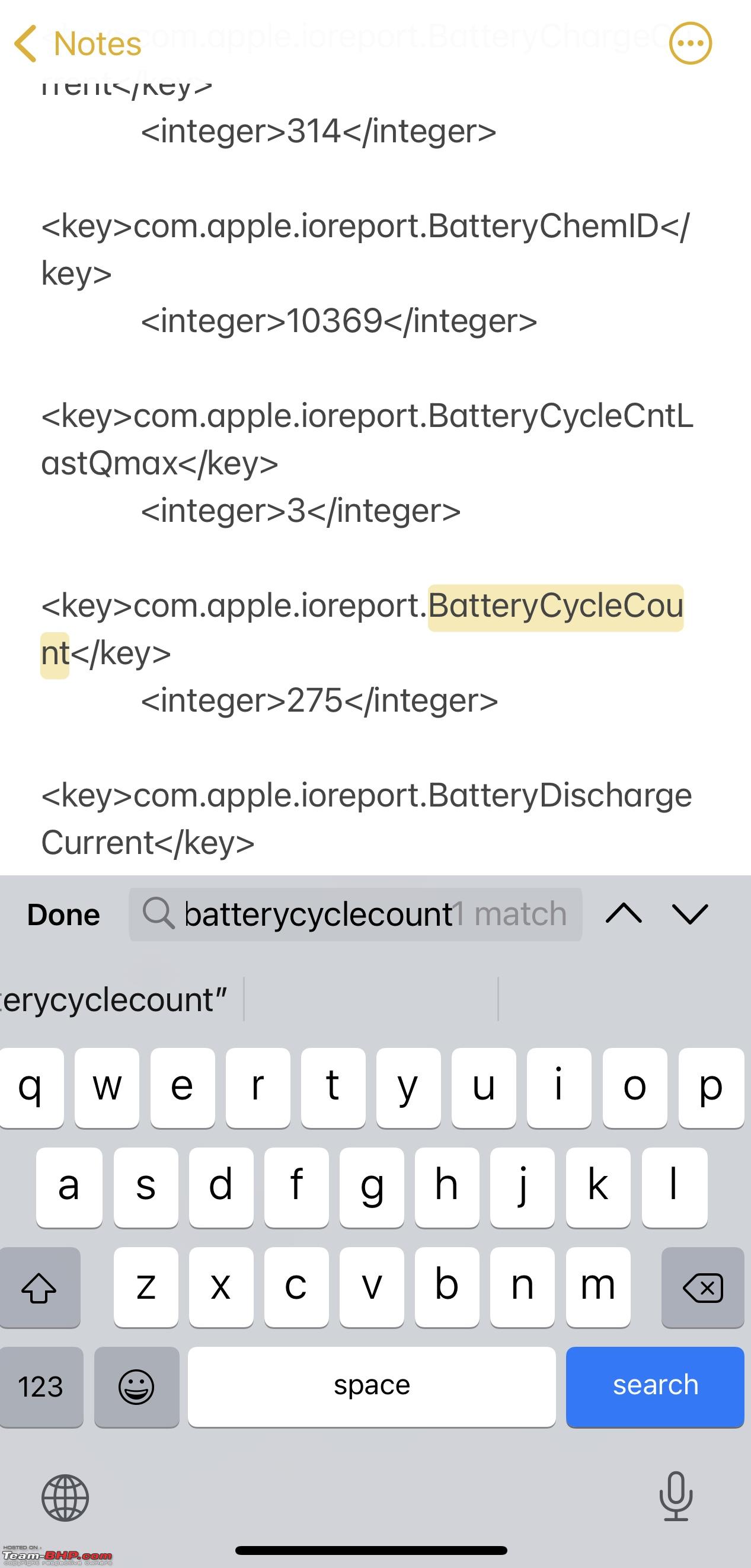Image resolution: width=751 pixels, height=1568 pixels.
Task: Switch keyboard language with globe icon
Action: click(x=65, y=1497)
